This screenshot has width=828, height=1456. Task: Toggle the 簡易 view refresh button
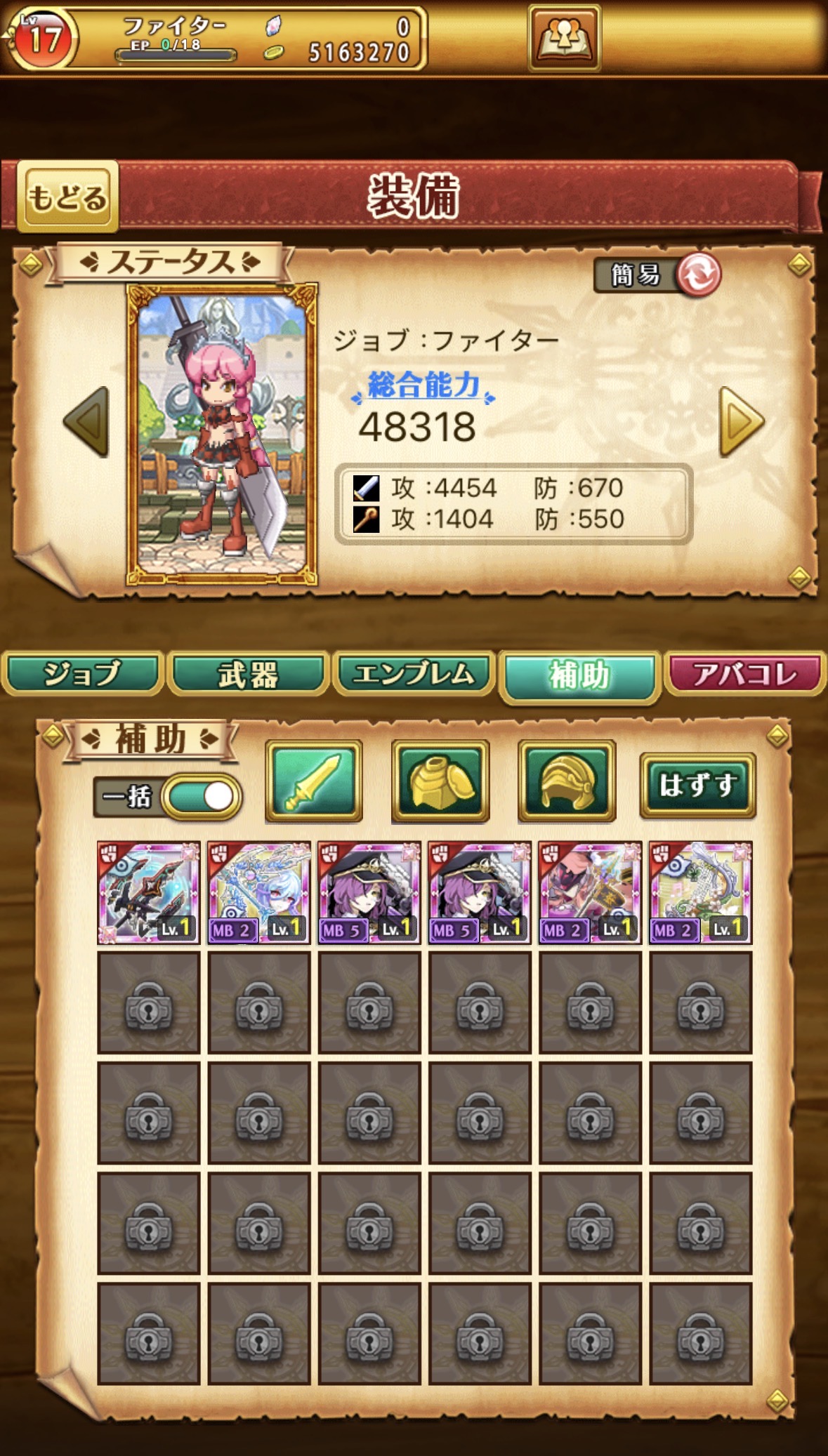(x=698, y=274)
